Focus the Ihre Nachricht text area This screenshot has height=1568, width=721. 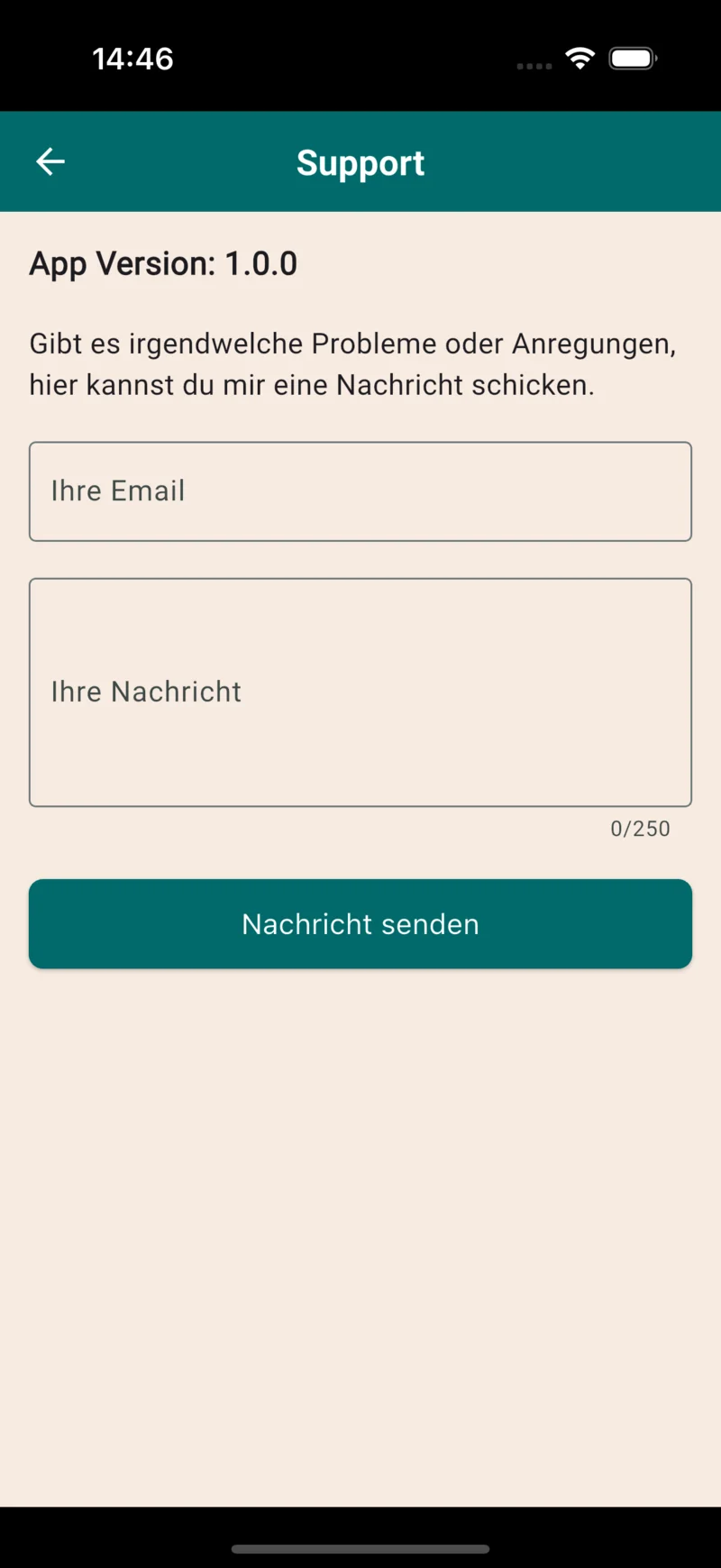[360, 692]
